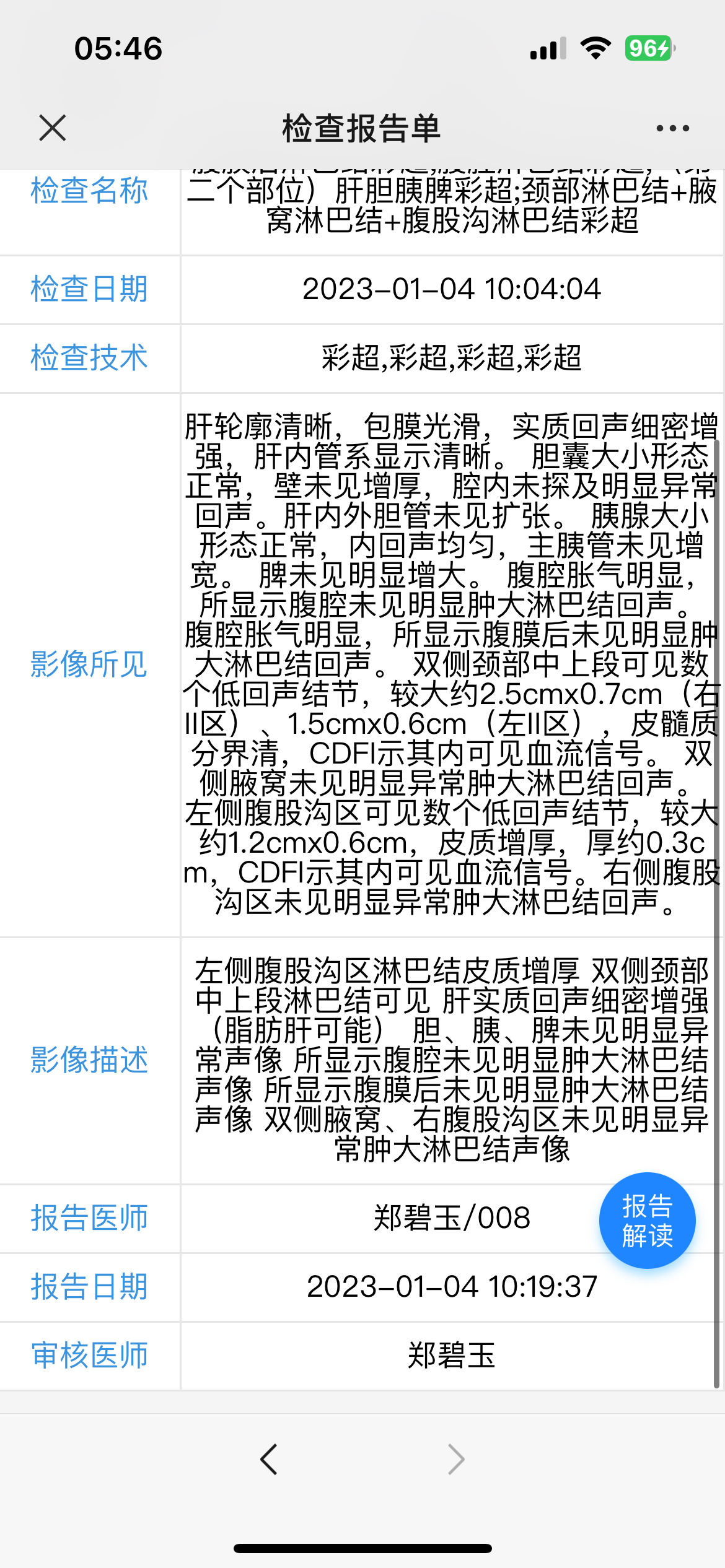Tap the 报告解读 floating button
The height and width of the screenshot is (1568, 725).
tap(647, 1220)
